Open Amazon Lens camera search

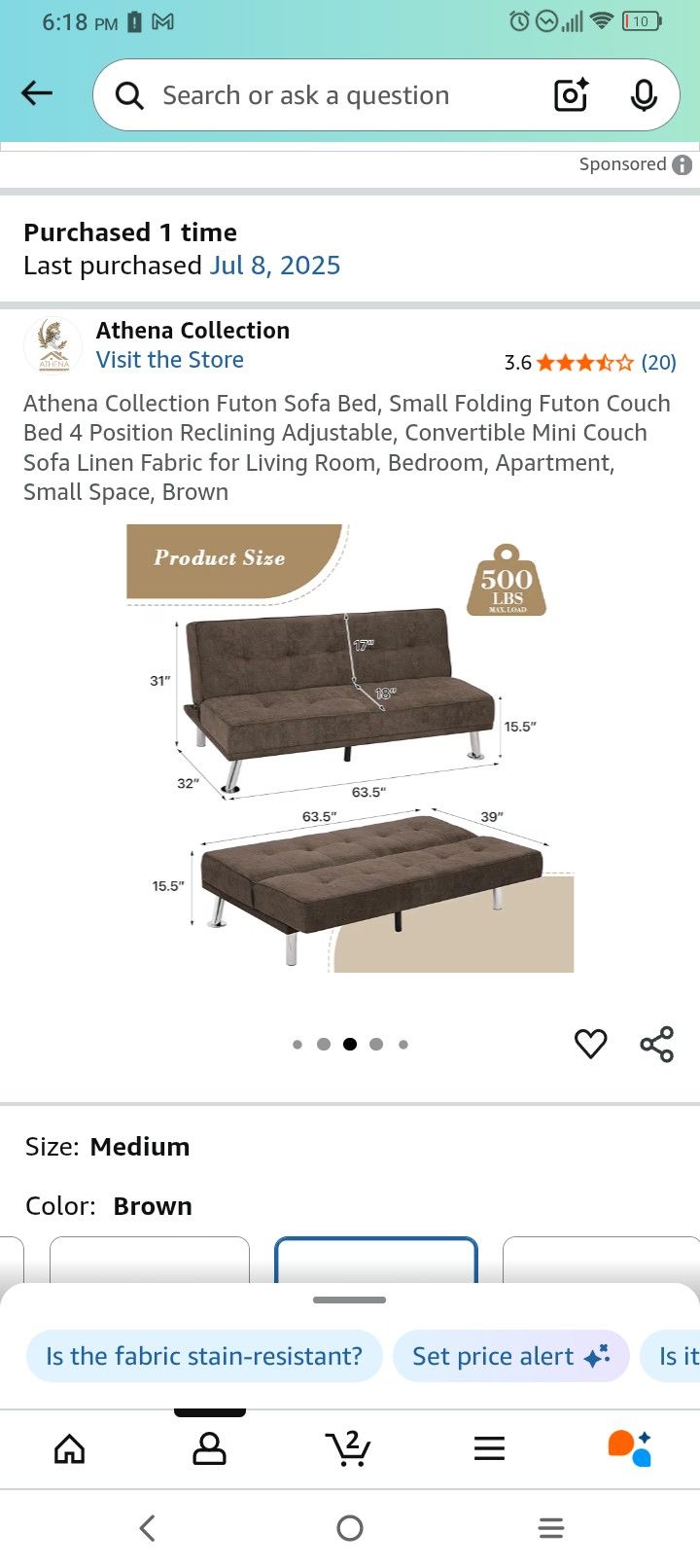[x=570, y=94]
